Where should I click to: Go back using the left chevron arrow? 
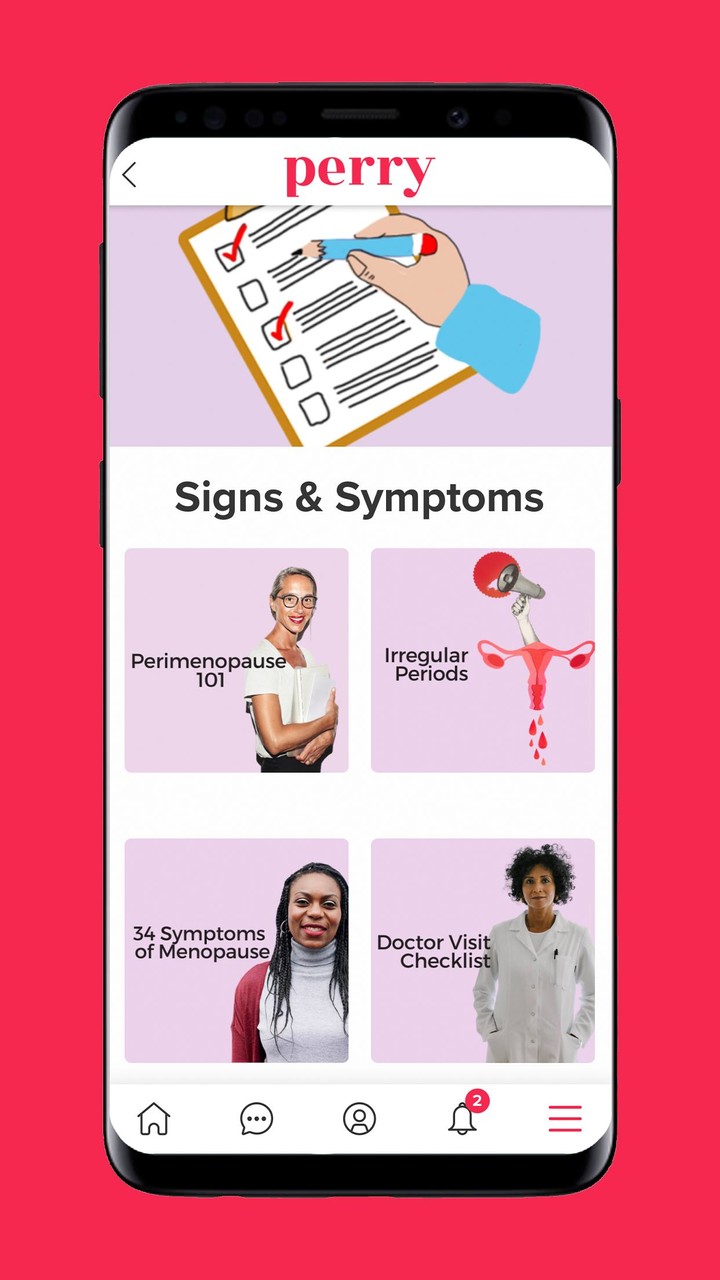pyautogui.click(x=128, y=174)
